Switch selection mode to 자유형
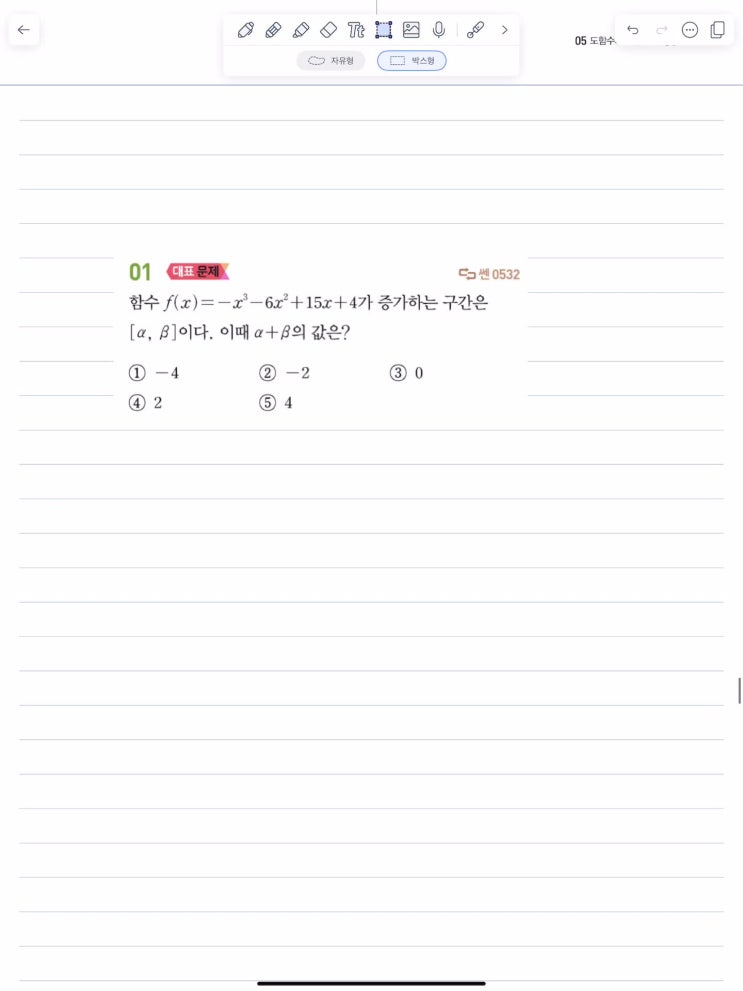Viewport: 743px width, 991px height. [332, 61]
